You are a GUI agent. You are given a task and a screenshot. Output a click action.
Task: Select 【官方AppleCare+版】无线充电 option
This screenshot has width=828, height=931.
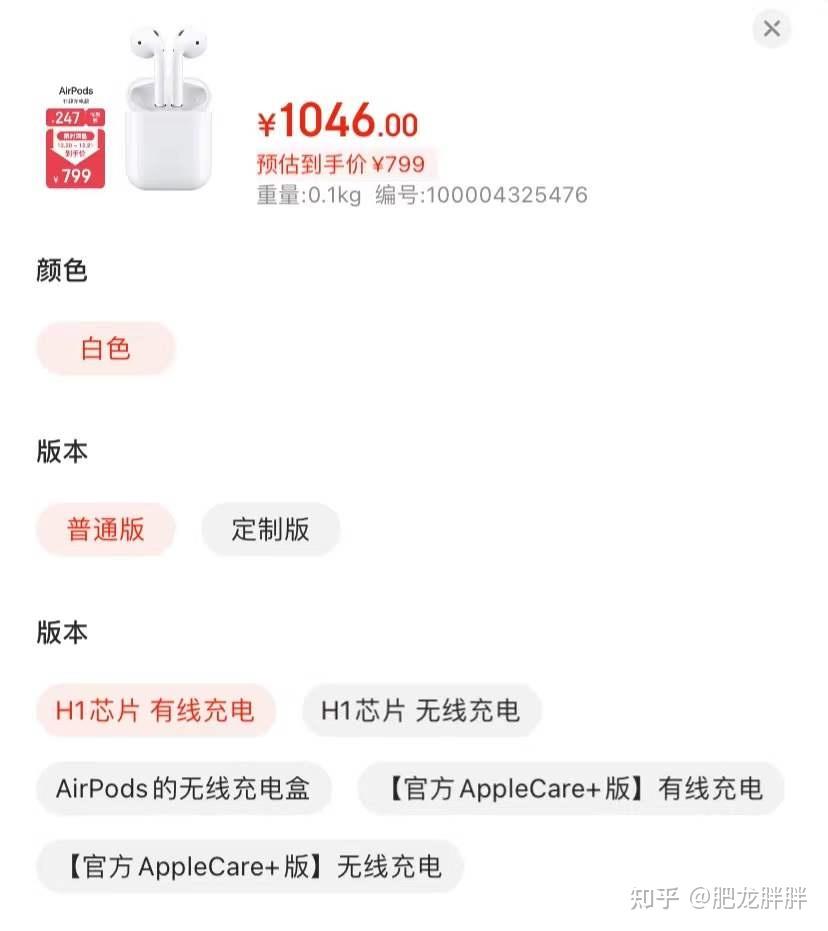(250, 866)
